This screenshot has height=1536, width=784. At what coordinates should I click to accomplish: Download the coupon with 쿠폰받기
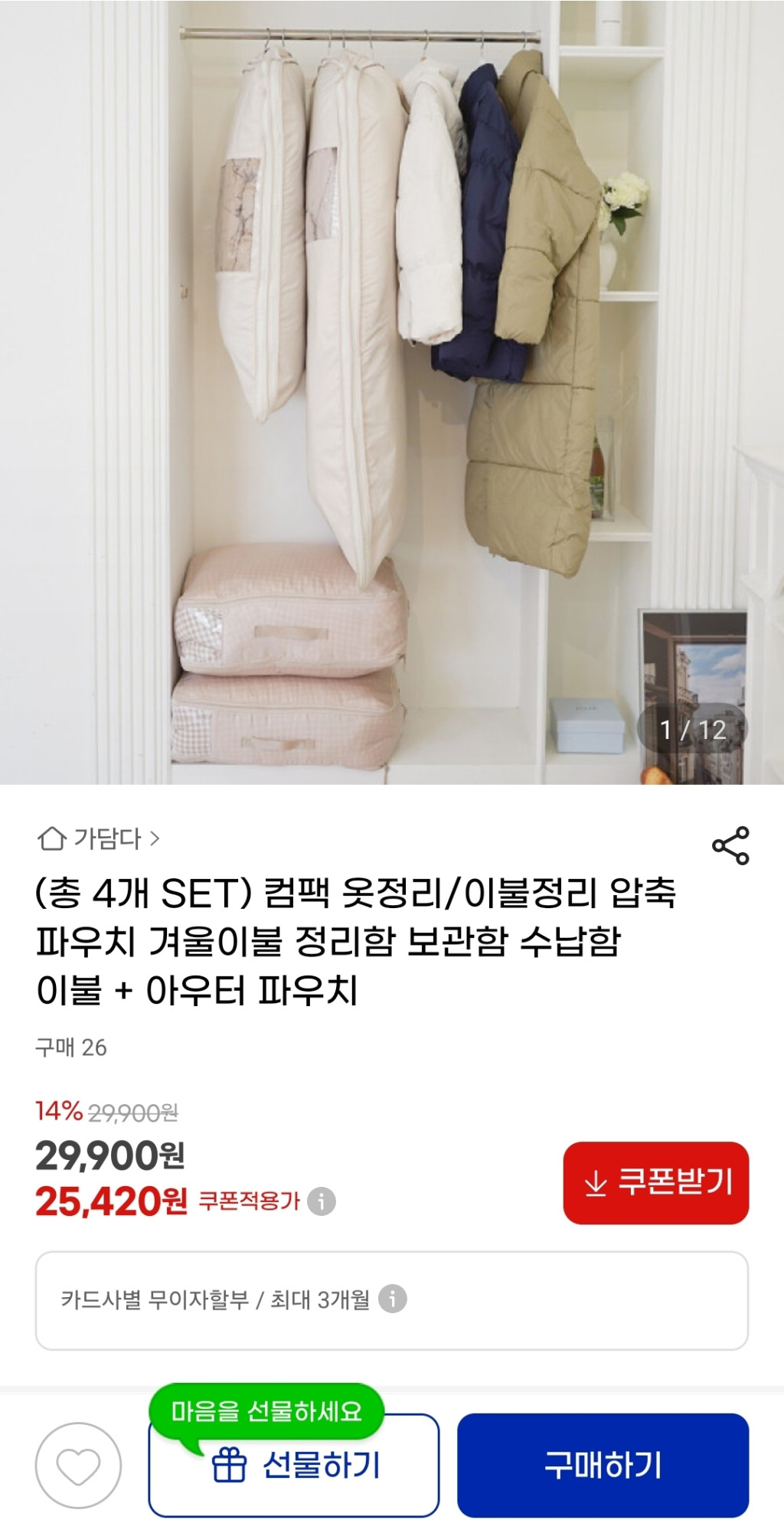(x=655, y=1182)
